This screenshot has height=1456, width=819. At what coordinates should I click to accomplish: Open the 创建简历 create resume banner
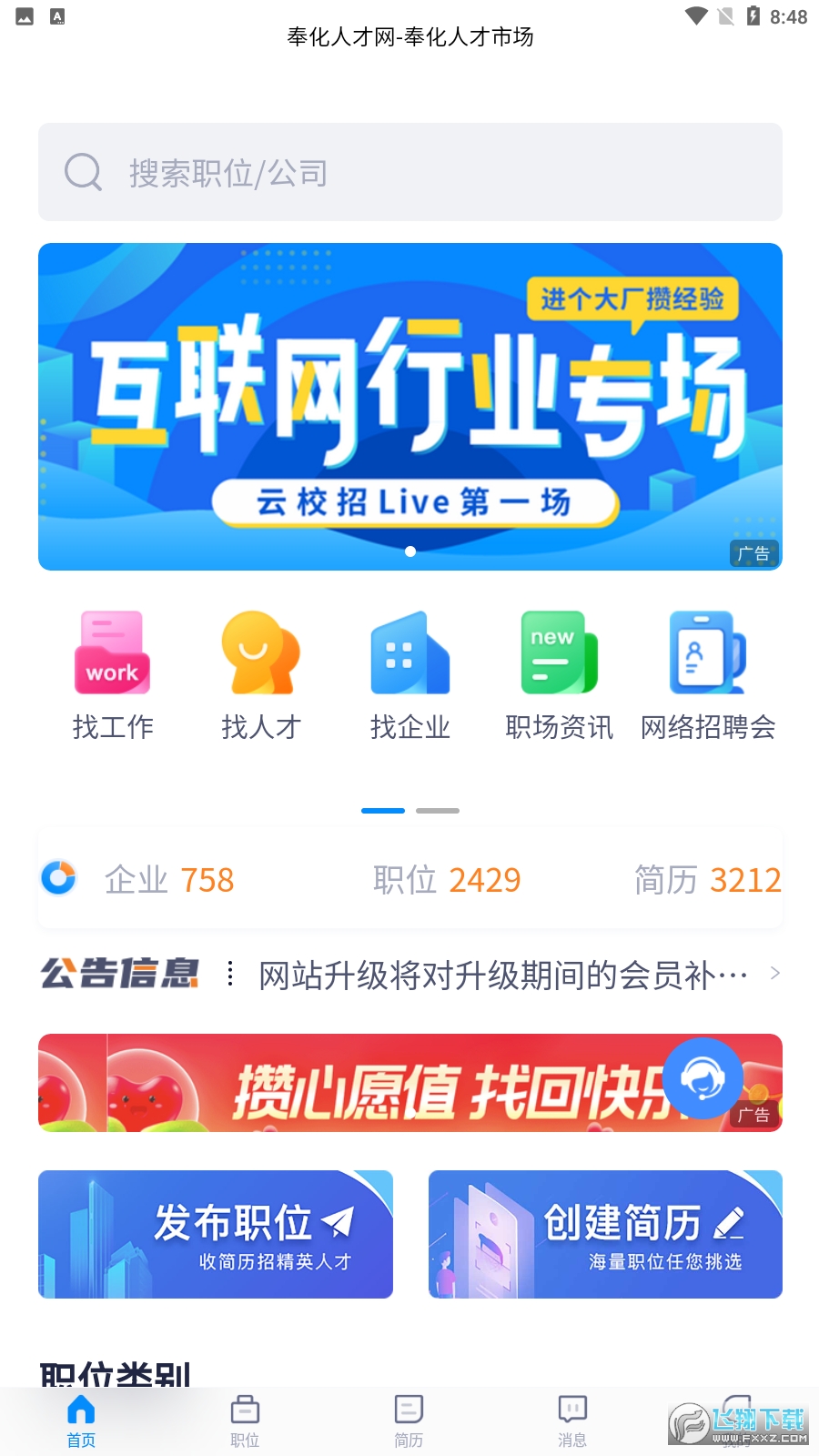click(x=604, y=1234)
